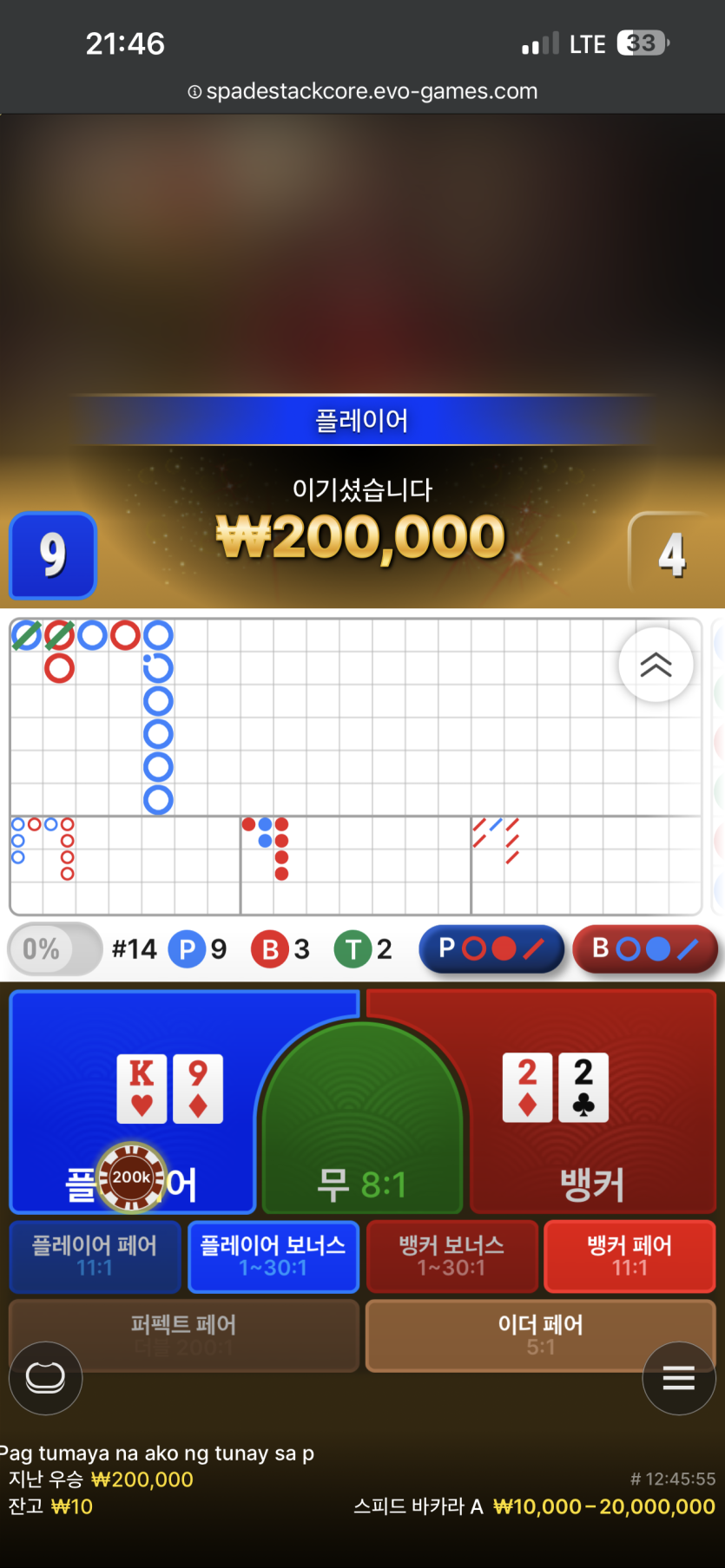Pick the 뱅커 페어 11:1 bet
The height and width of the screenshot is (1568, 725).
pyautogui.click(x=629, y=1256)
